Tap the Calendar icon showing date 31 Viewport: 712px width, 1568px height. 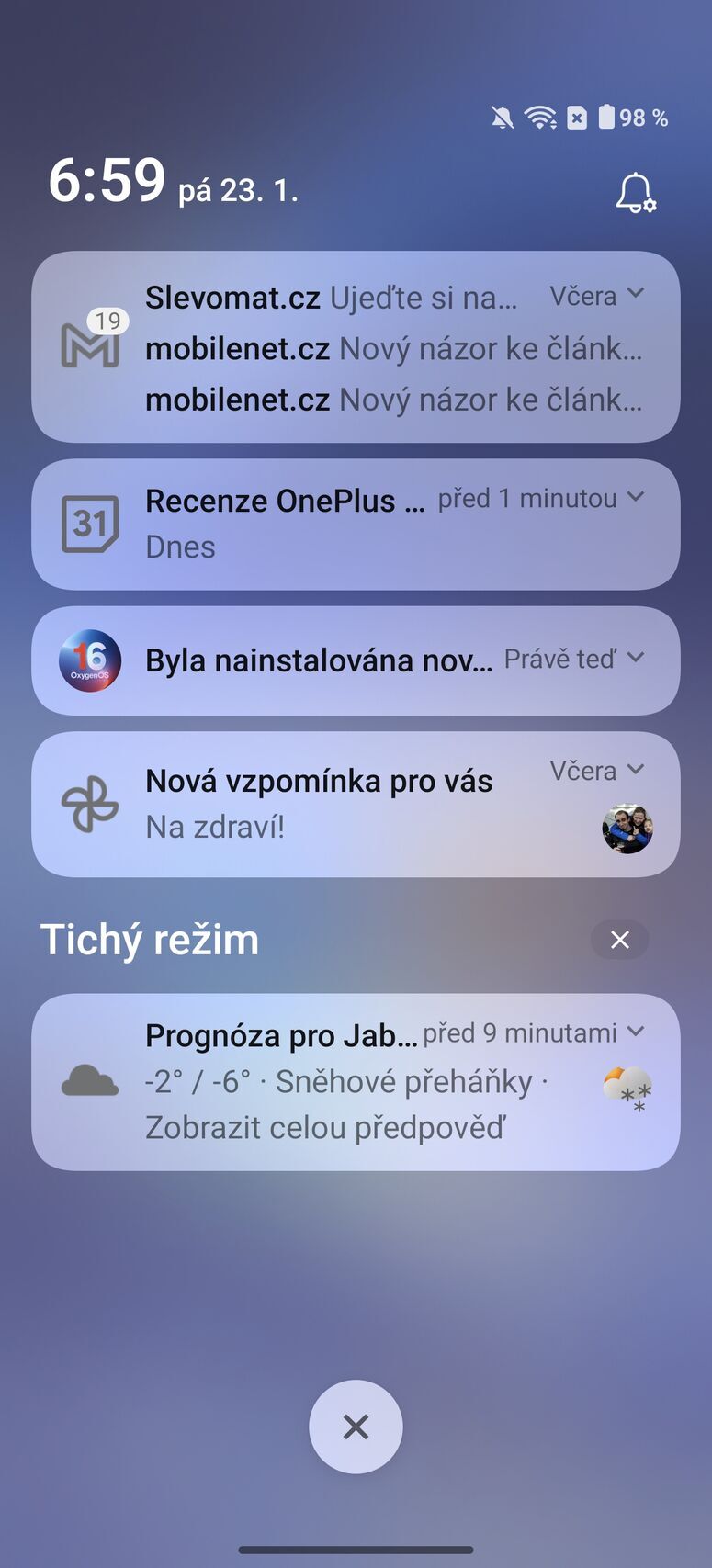(91, 523)
